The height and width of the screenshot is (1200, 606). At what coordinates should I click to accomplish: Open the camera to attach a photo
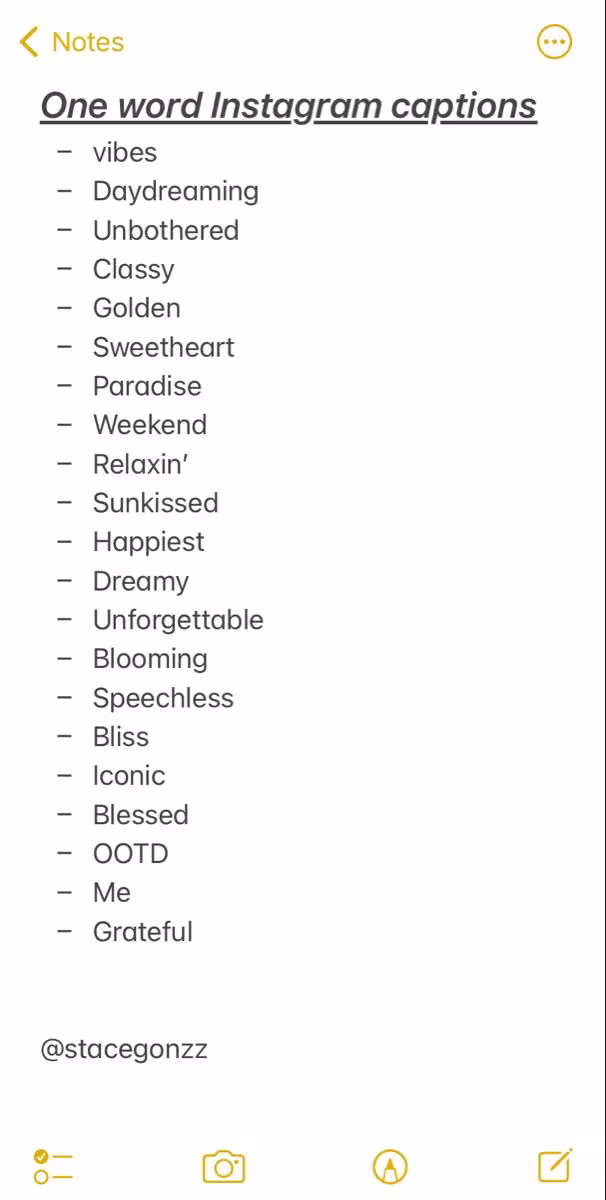pyautogui.click(x=224, y=1166)
